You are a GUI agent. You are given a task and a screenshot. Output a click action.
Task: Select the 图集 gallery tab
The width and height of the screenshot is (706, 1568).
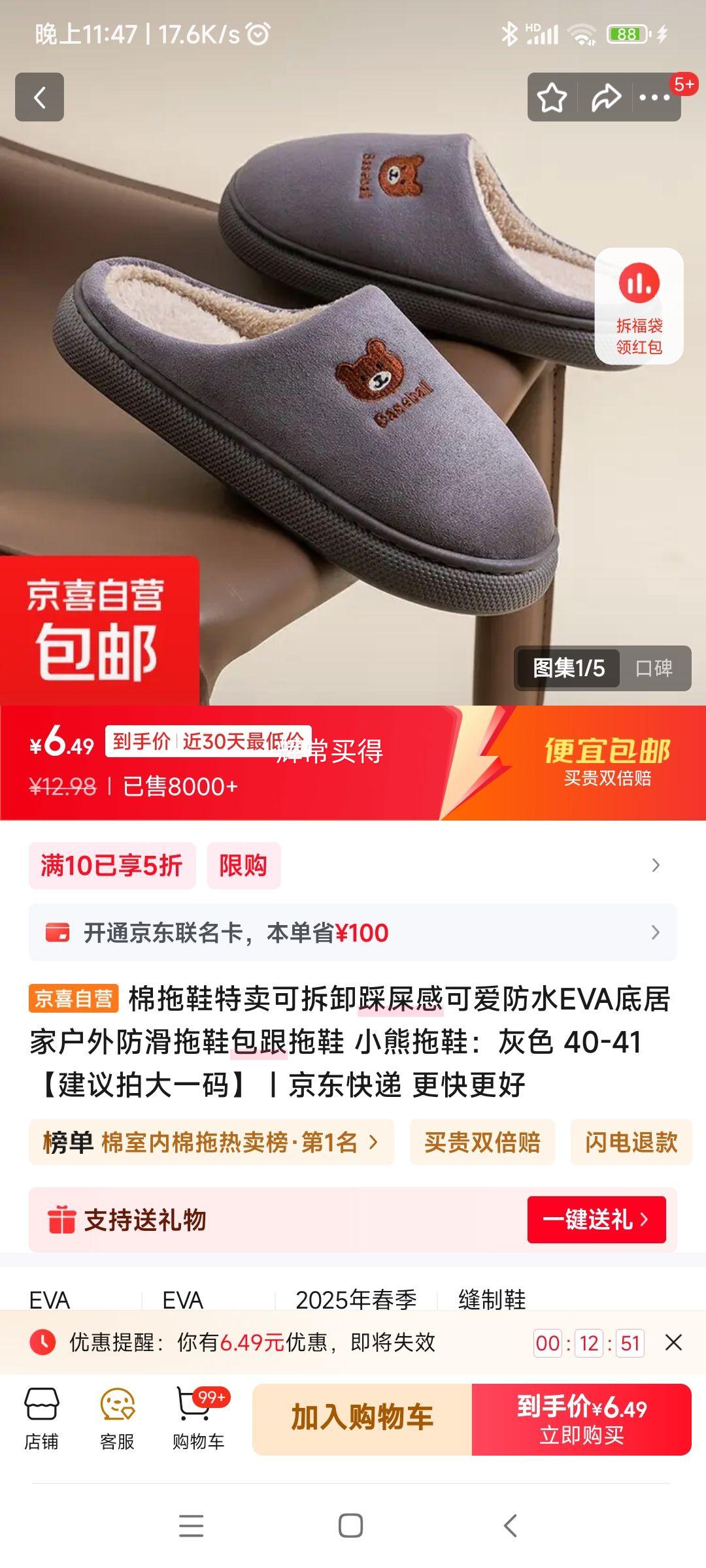tap(568, 668)
